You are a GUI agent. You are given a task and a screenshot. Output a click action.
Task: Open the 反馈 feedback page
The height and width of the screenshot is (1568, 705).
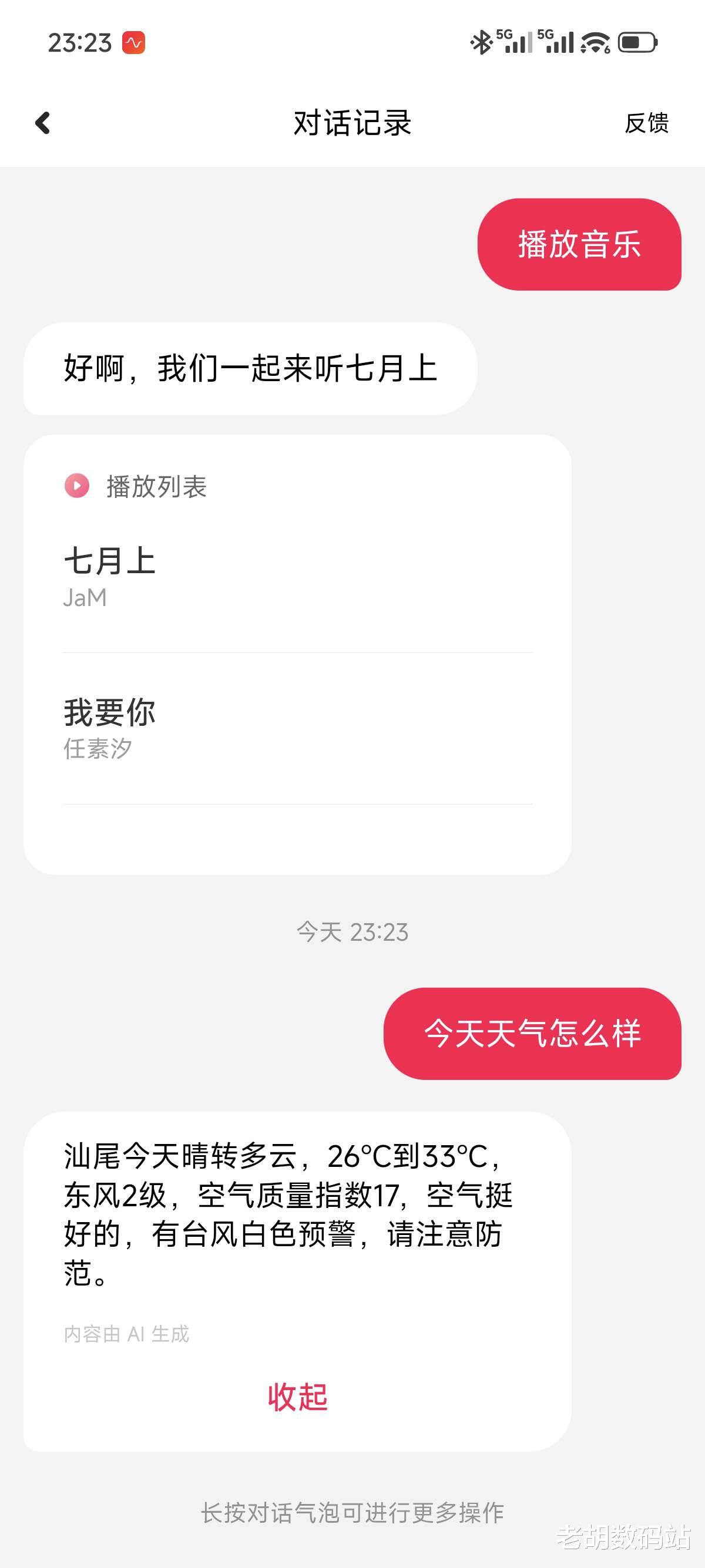[x=646, y=123]
